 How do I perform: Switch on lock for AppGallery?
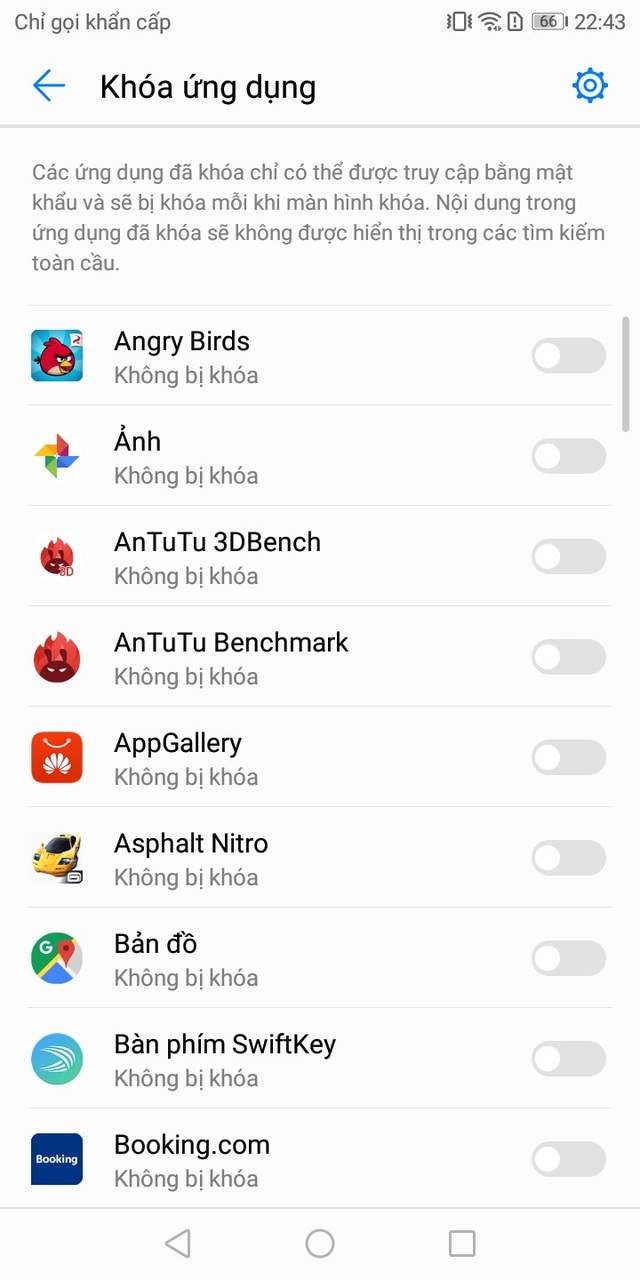(x=568, y=758)
